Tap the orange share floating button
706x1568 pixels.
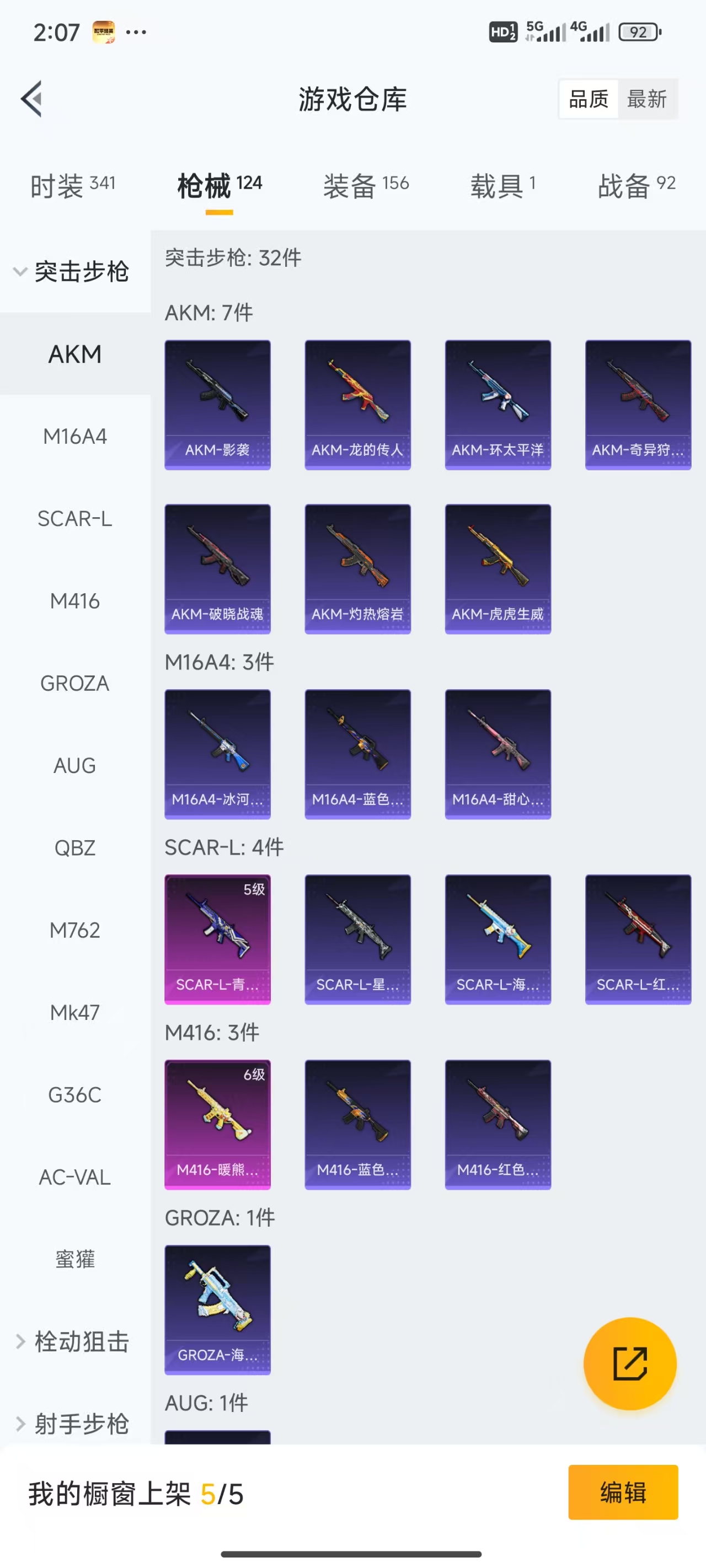coord(630,1363)
